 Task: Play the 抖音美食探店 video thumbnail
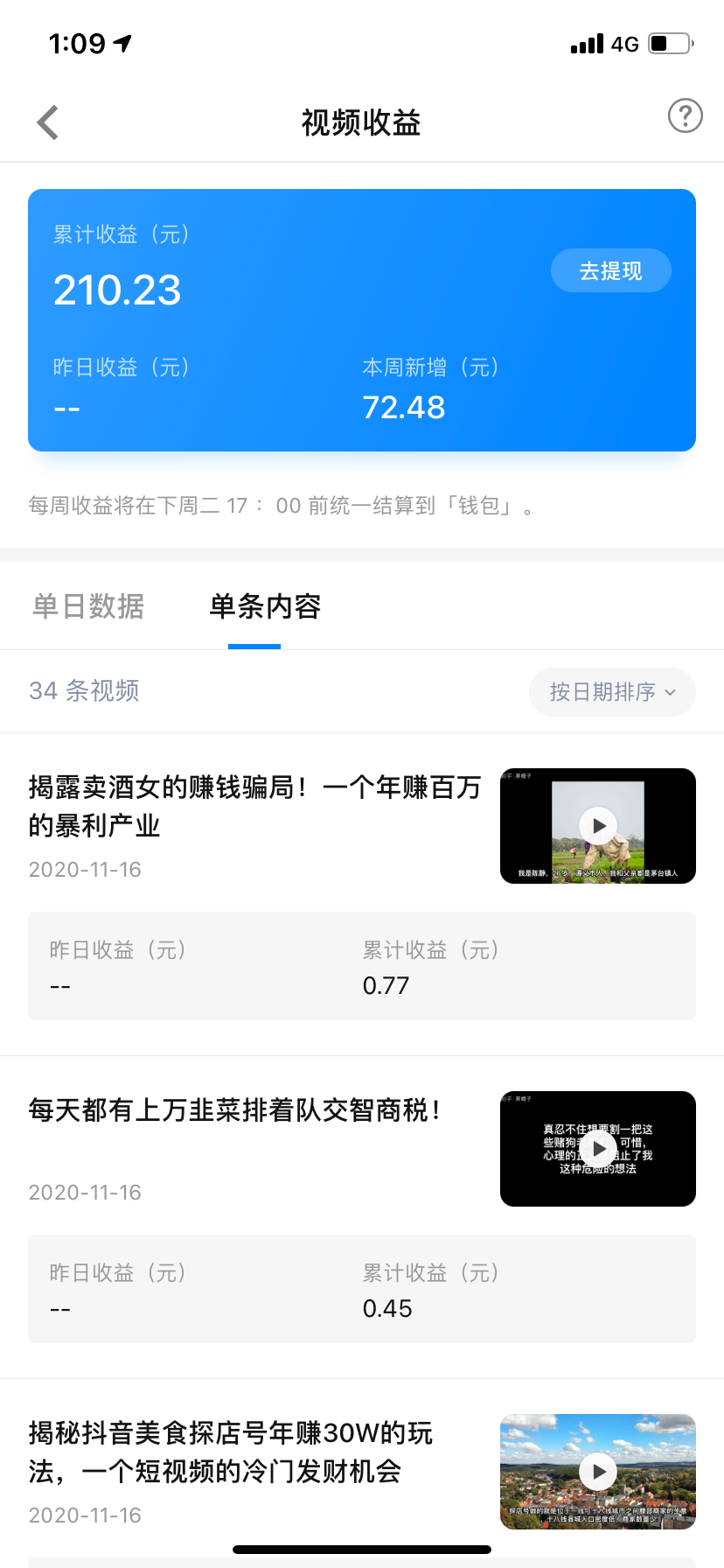598,1472
